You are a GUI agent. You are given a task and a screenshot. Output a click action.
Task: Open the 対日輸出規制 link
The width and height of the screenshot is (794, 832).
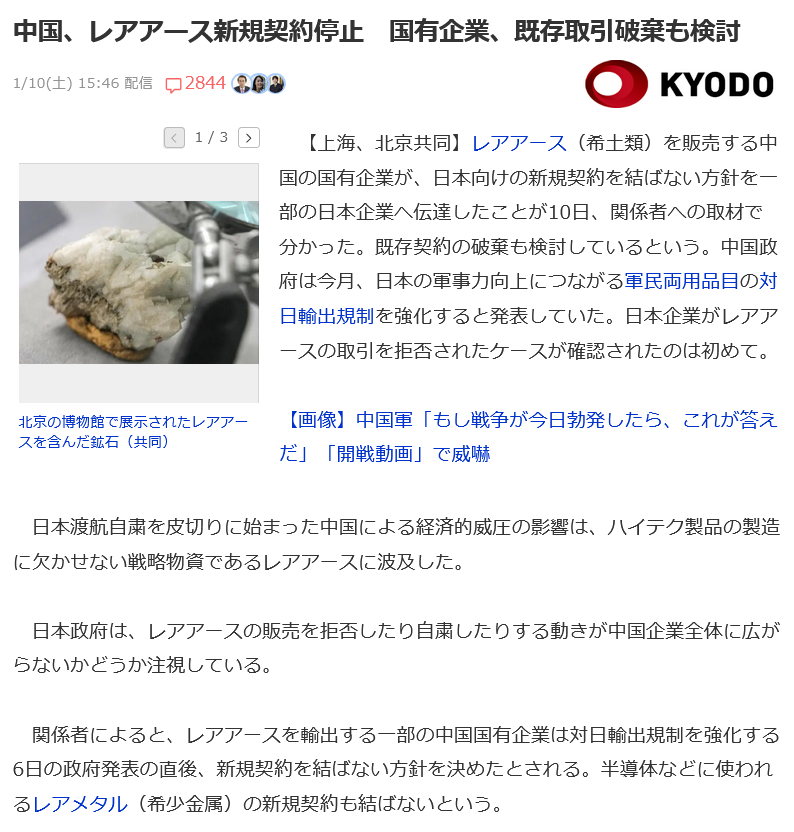point(326,316)
